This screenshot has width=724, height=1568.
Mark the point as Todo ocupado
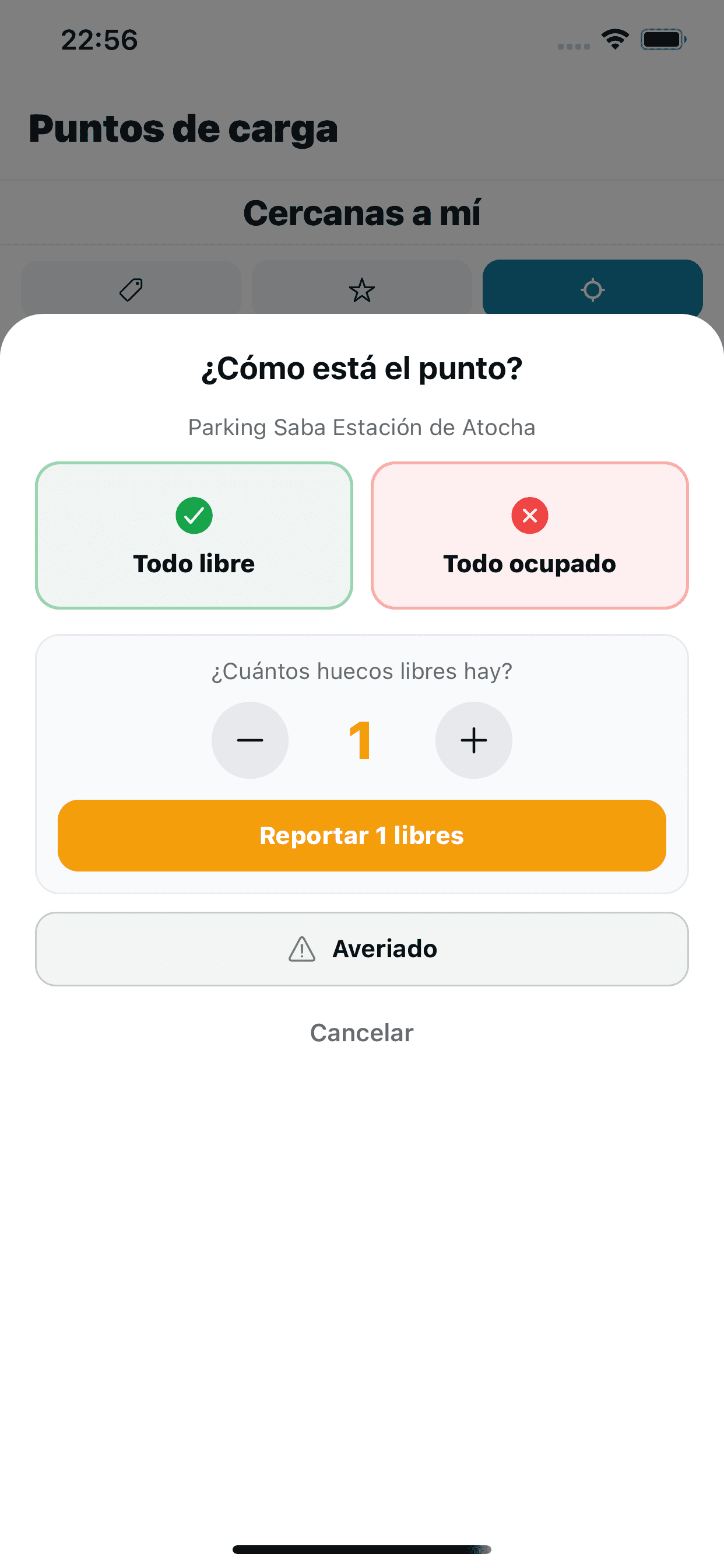click(x=529, y=535)
